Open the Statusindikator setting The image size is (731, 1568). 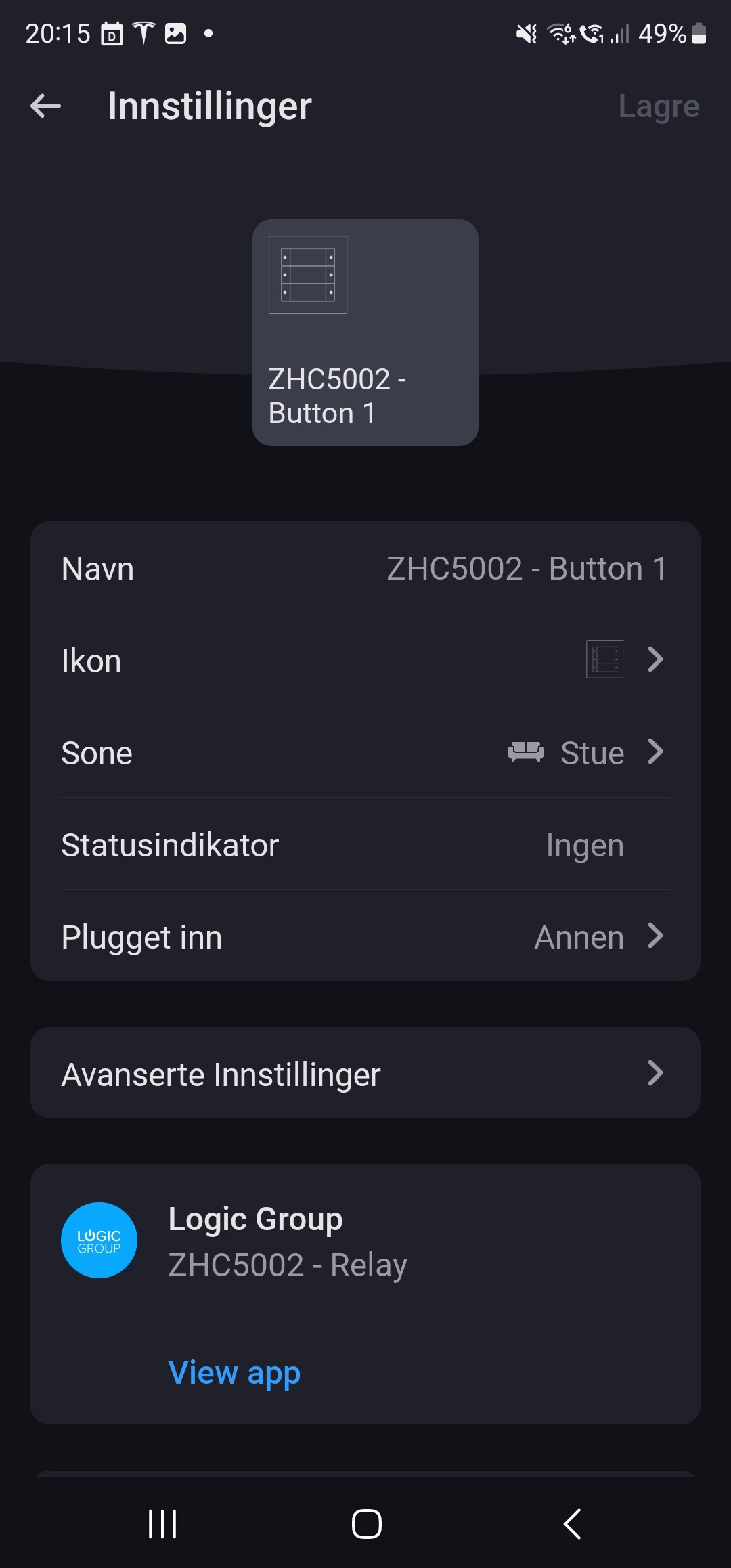coord(365,845)
